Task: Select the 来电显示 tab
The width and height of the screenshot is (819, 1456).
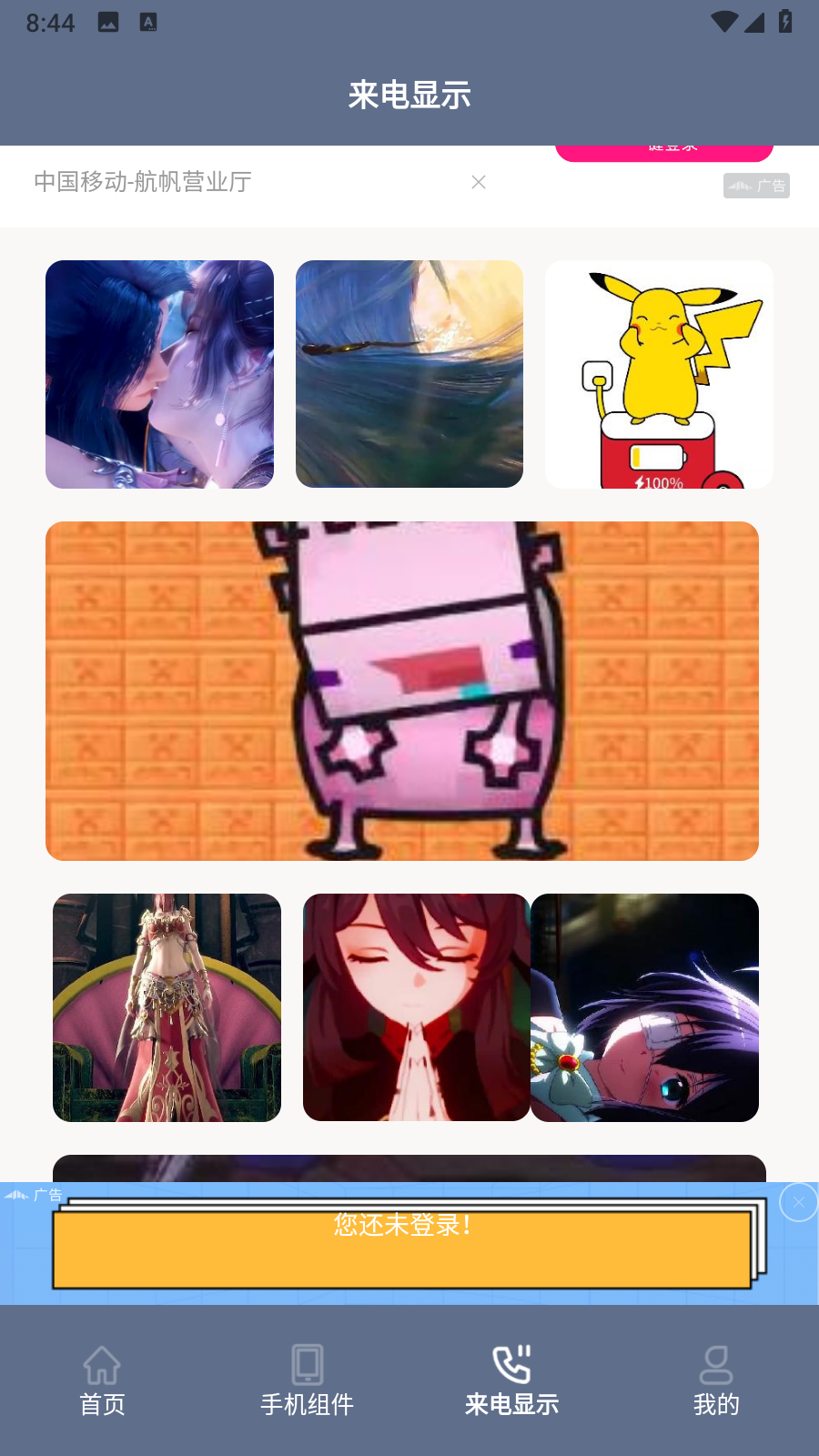Action: (511, 1381)
